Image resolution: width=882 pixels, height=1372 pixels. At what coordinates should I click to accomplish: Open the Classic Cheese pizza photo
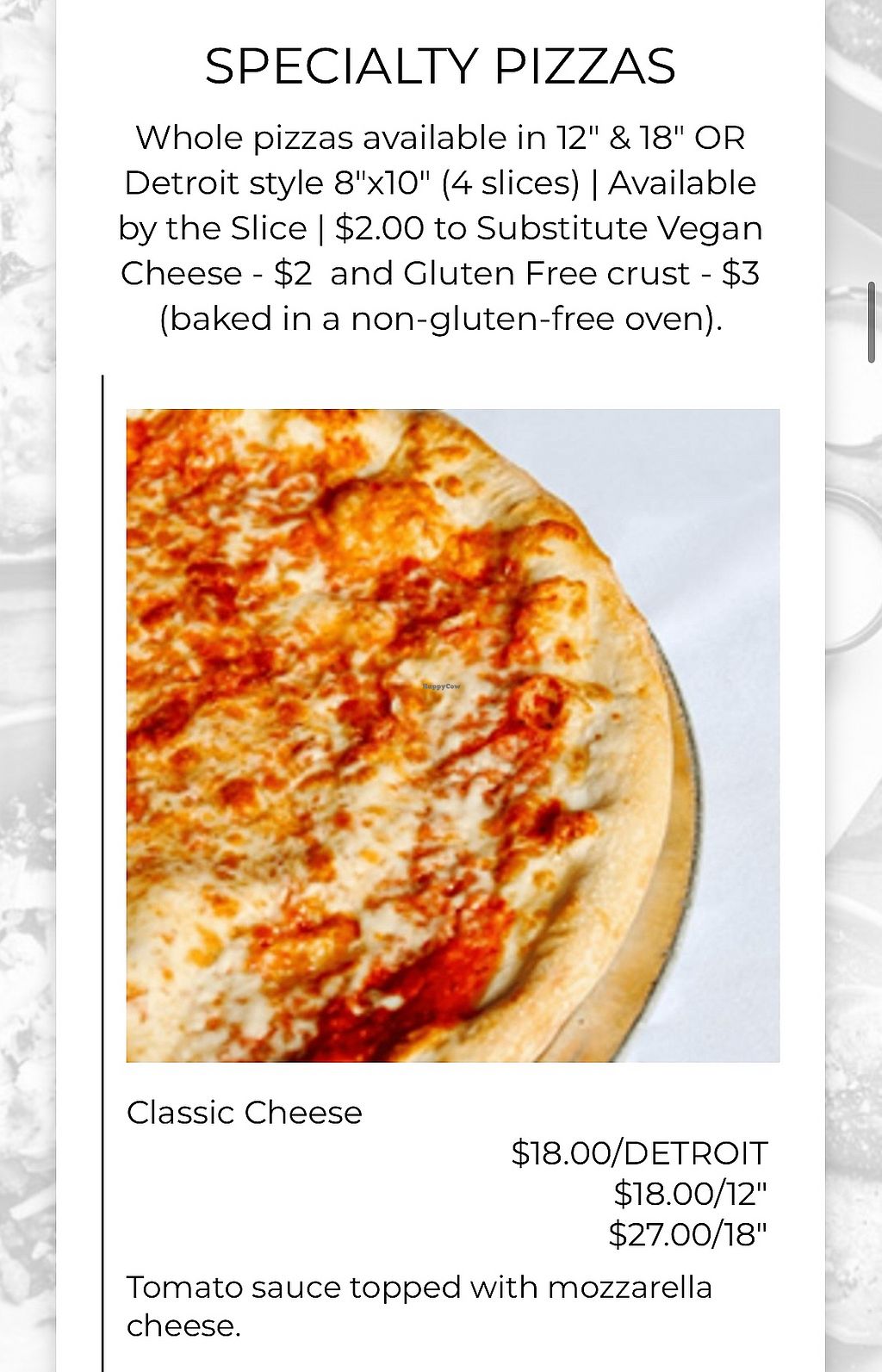point(453,735)
